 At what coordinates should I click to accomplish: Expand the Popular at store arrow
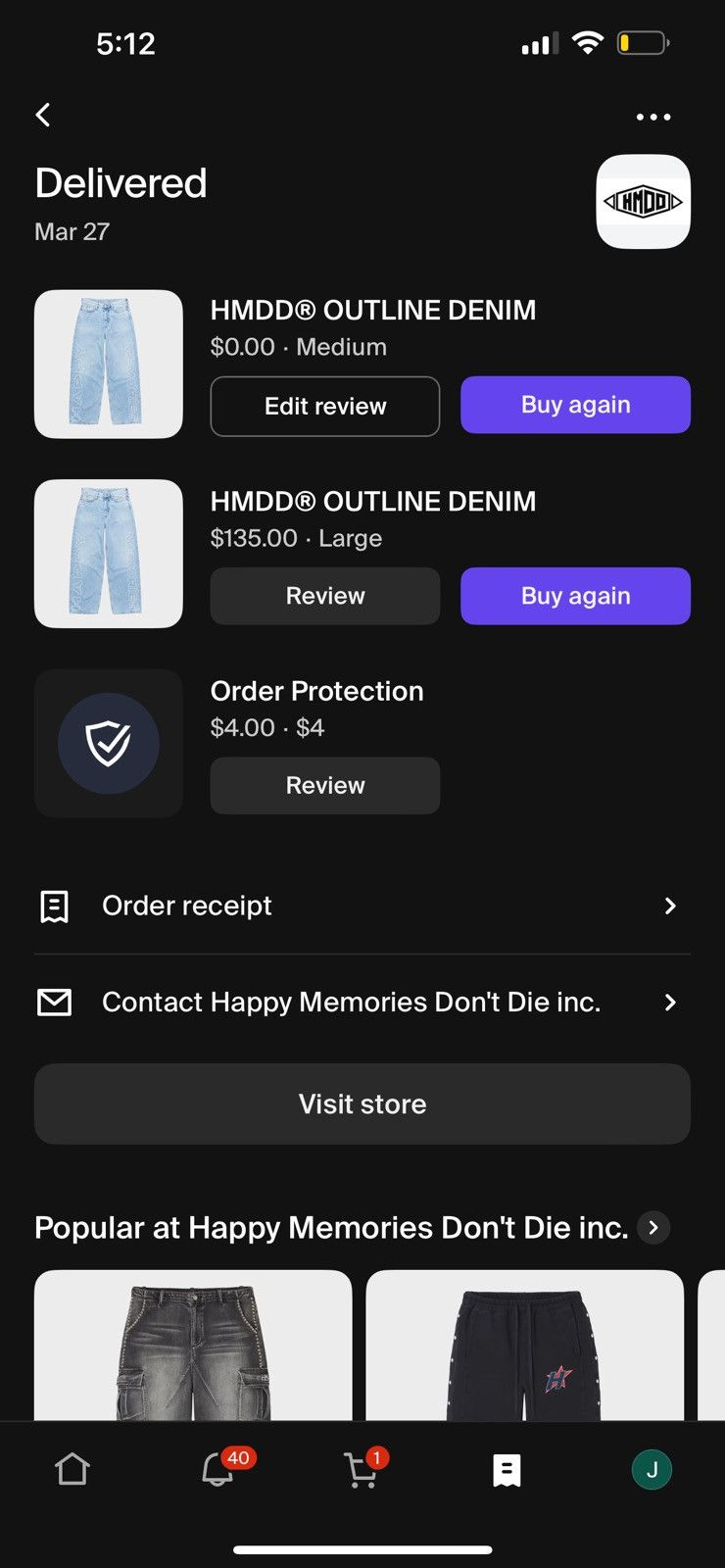(x=653, y=1227)
